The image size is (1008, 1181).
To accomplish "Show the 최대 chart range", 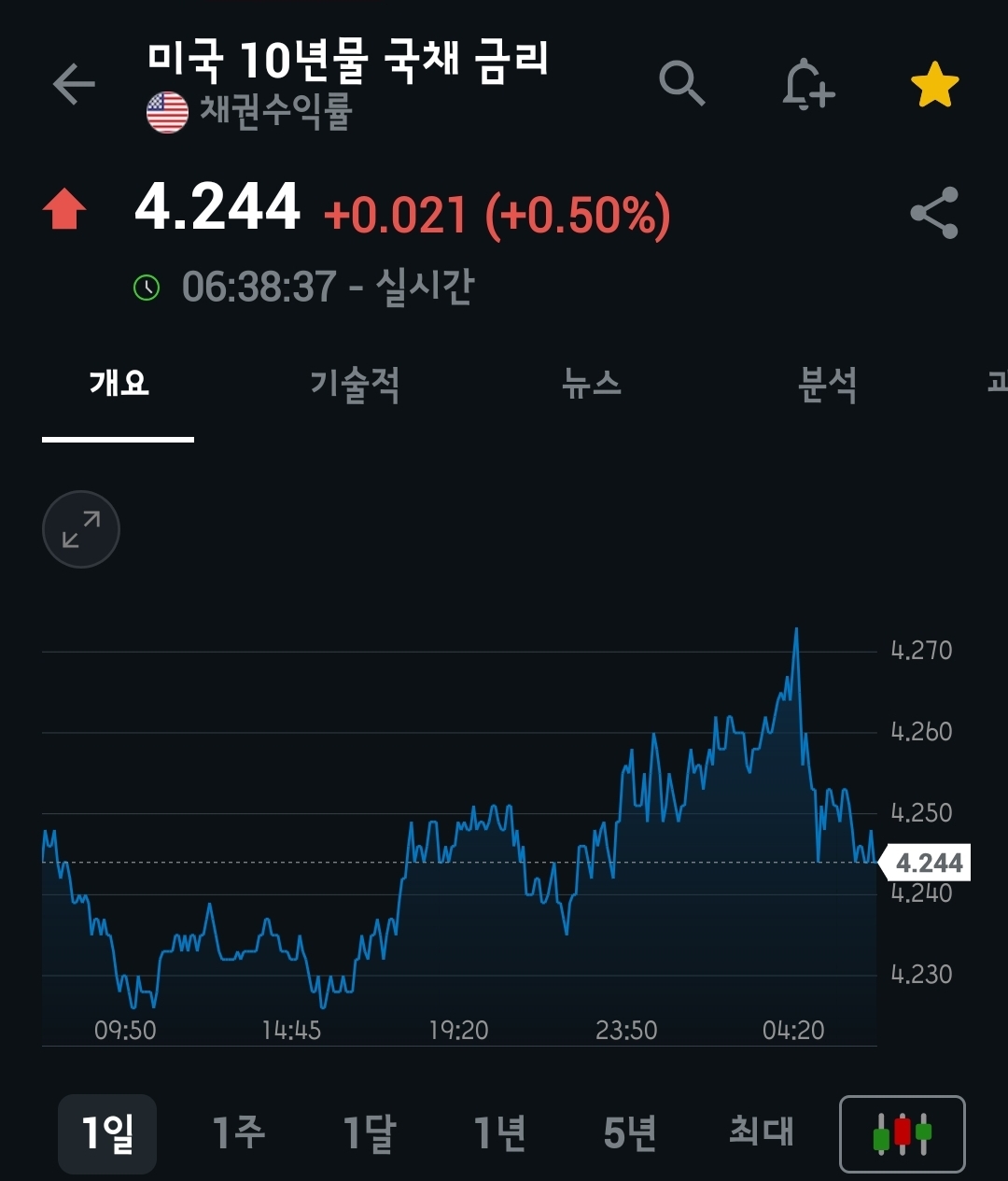I will click(x=761, y=1133).
